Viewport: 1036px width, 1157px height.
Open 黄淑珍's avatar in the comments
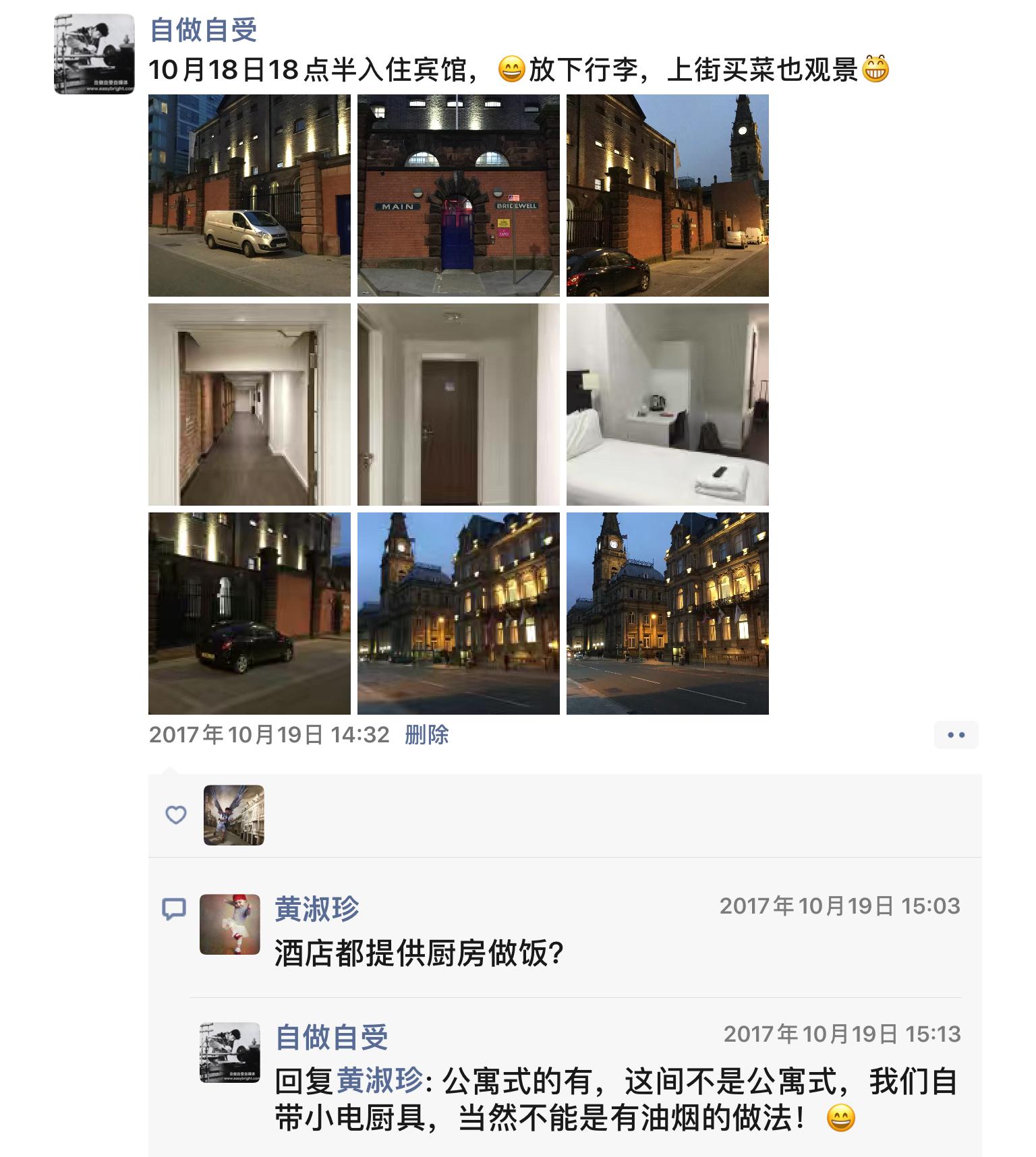point(229,924)
